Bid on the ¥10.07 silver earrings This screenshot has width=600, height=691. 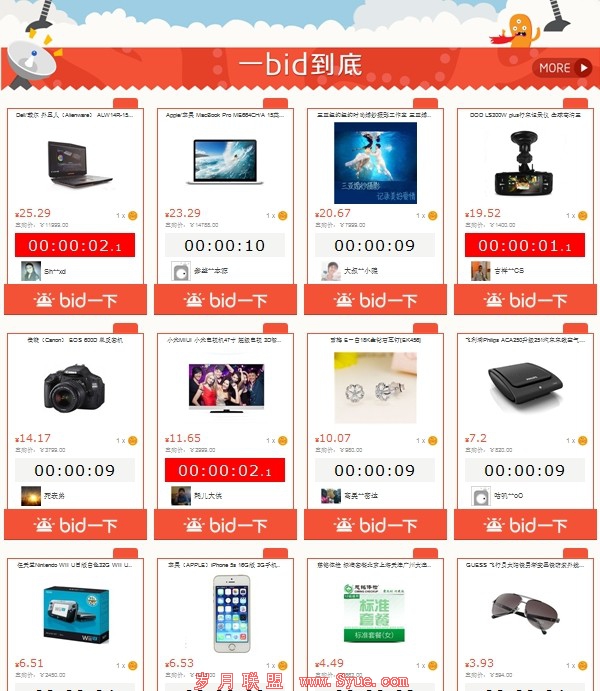[375, 525]
